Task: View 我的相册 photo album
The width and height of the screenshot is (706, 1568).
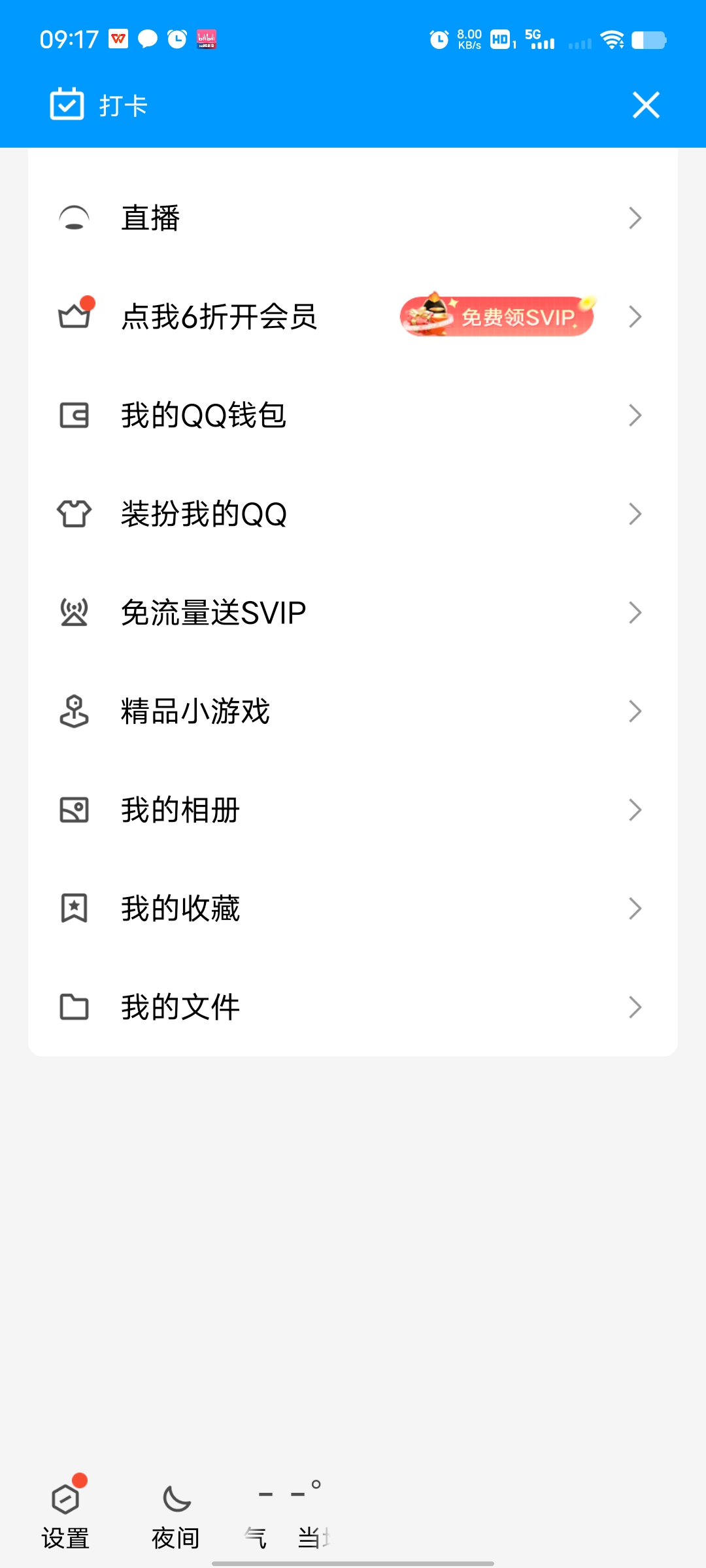Action: pyautogui.click(x=352, y=810)
